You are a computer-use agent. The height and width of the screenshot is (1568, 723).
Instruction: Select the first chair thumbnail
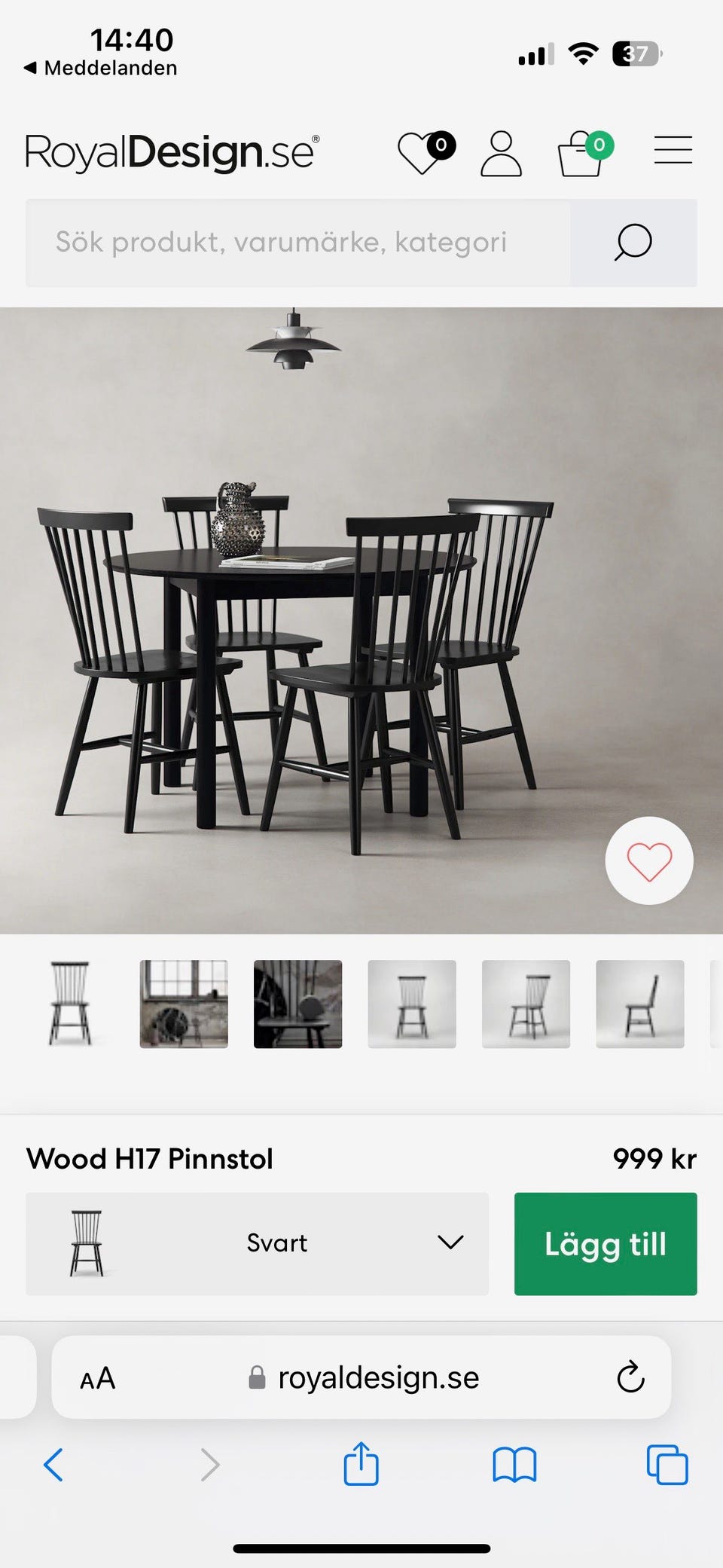[x=70, y=1004]
